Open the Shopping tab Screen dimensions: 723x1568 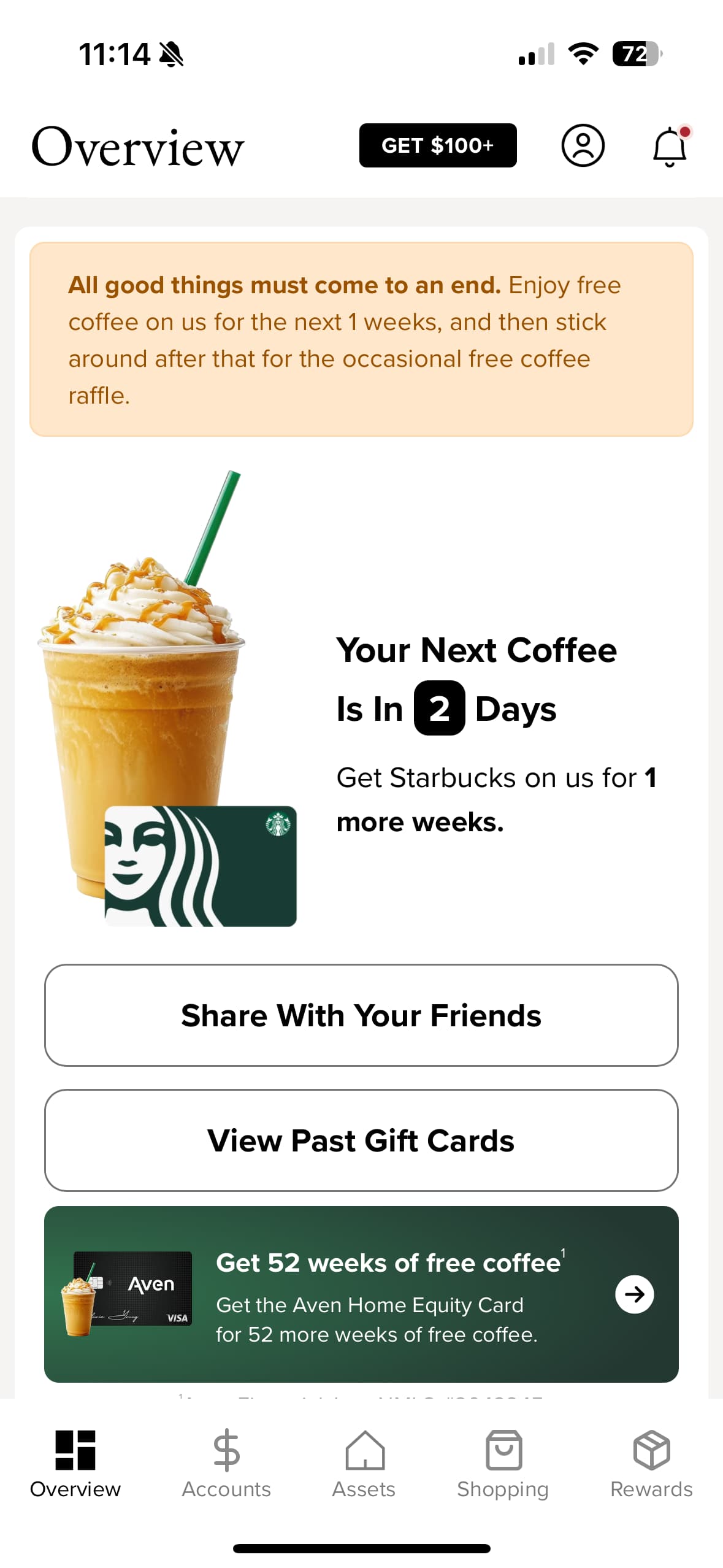coord(503,1463)
